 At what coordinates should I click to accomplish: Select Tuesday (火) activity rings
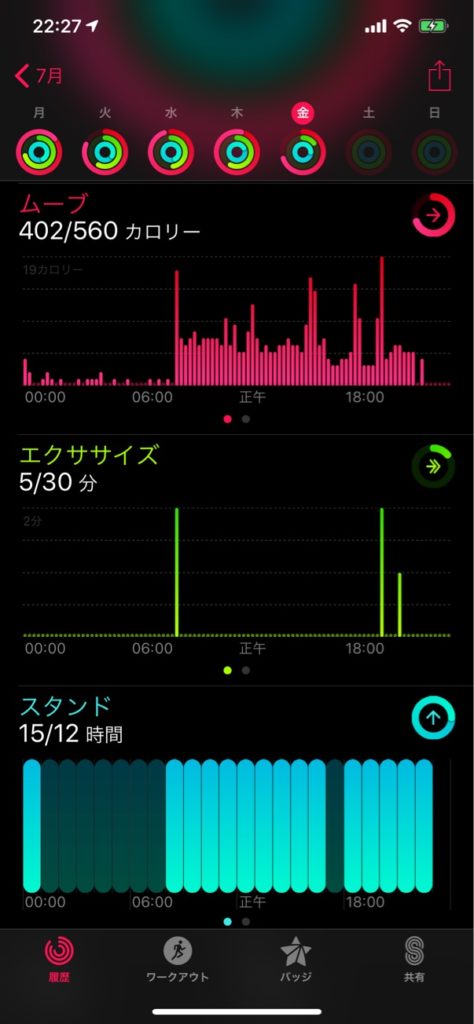coord(105,152)
